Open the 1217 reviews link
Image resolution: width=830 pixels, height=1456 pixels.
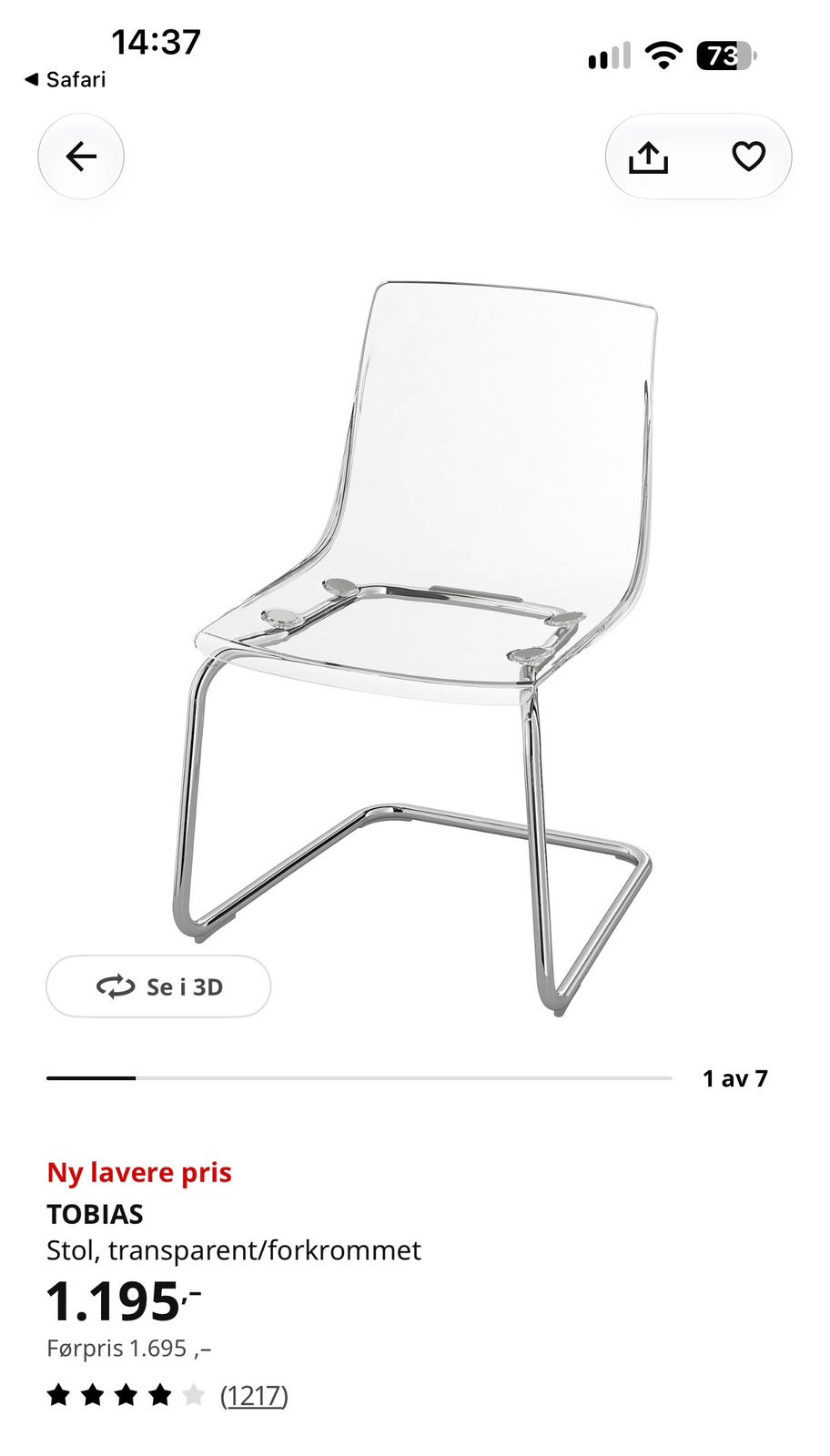point(254,1395)
